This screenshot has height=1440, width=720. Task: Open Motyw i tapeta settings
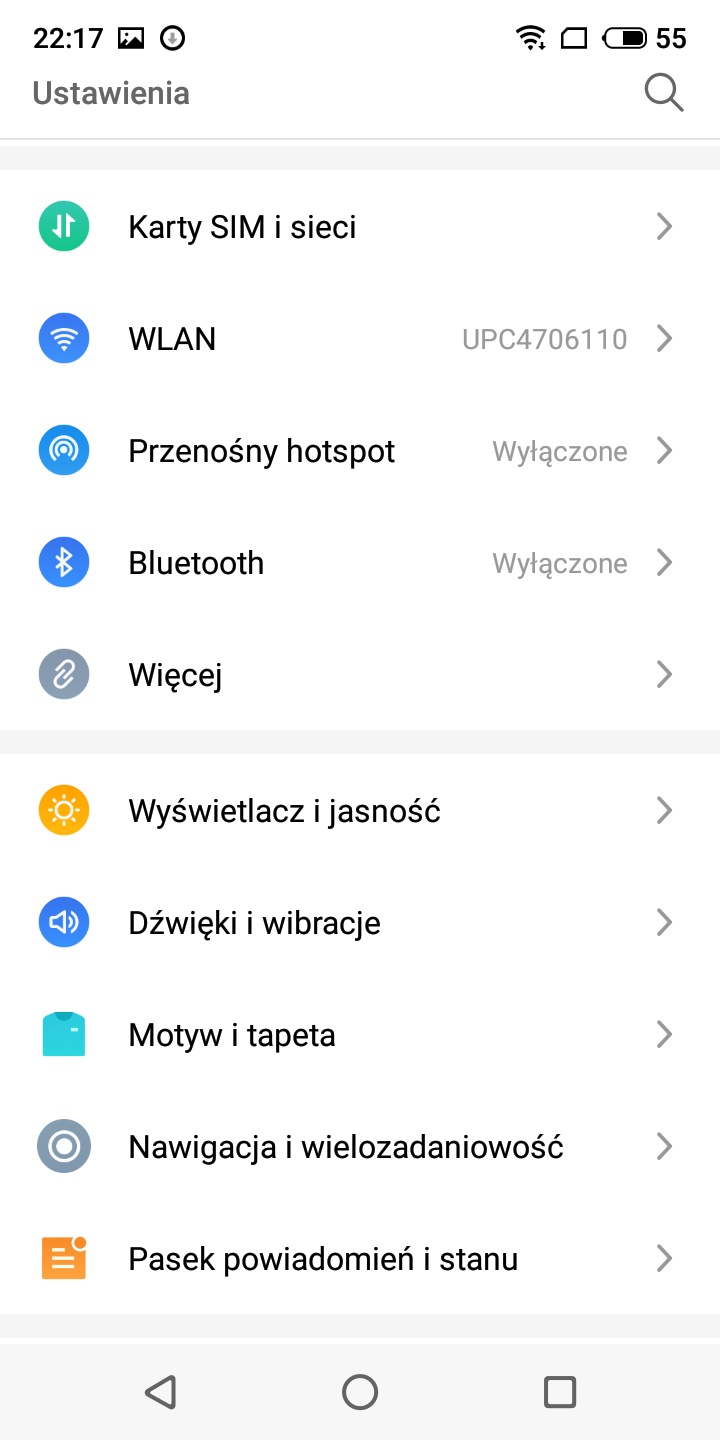[360, 1035]
